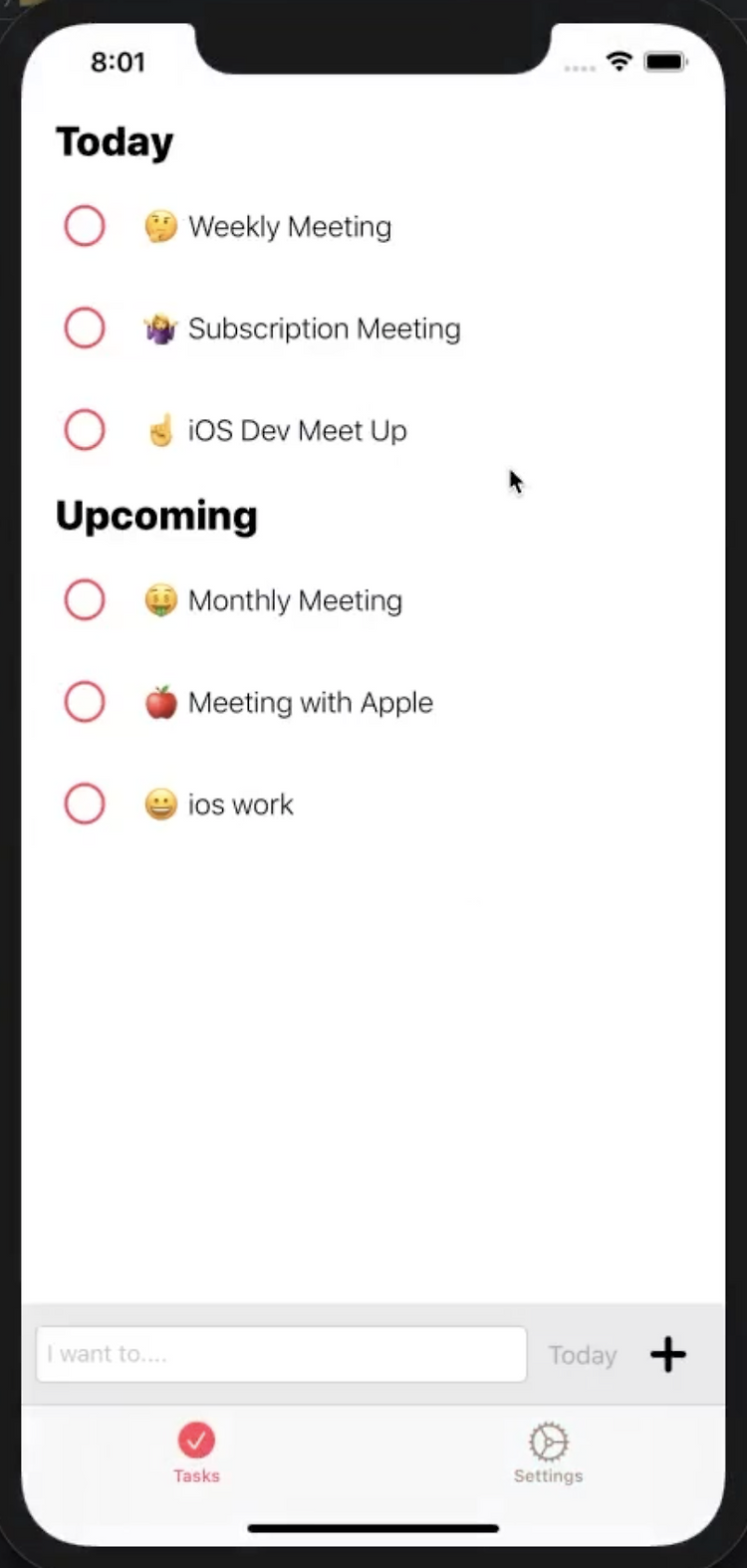Check the Meeting with Apple task
This screenshot has height=1568, width=747.
[x=85, y=702]
